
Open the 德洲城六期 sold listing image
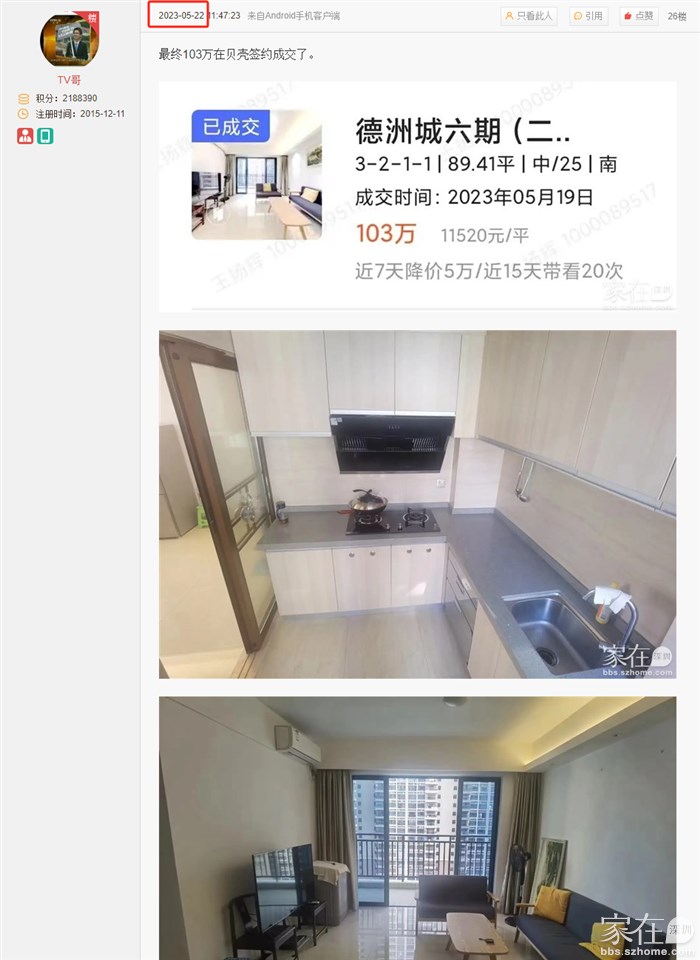417,196
